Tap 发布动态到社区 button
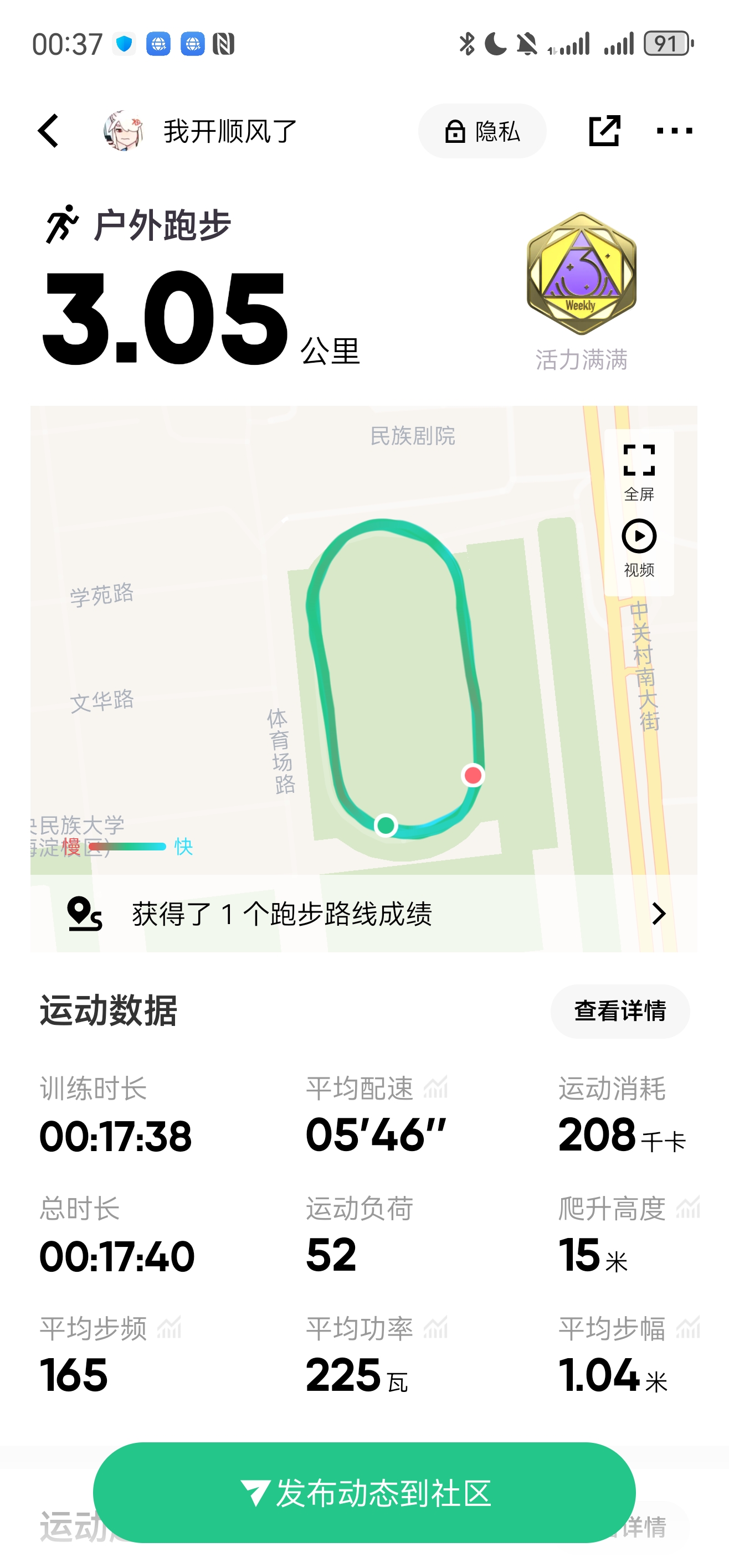 click(364, 1493)
